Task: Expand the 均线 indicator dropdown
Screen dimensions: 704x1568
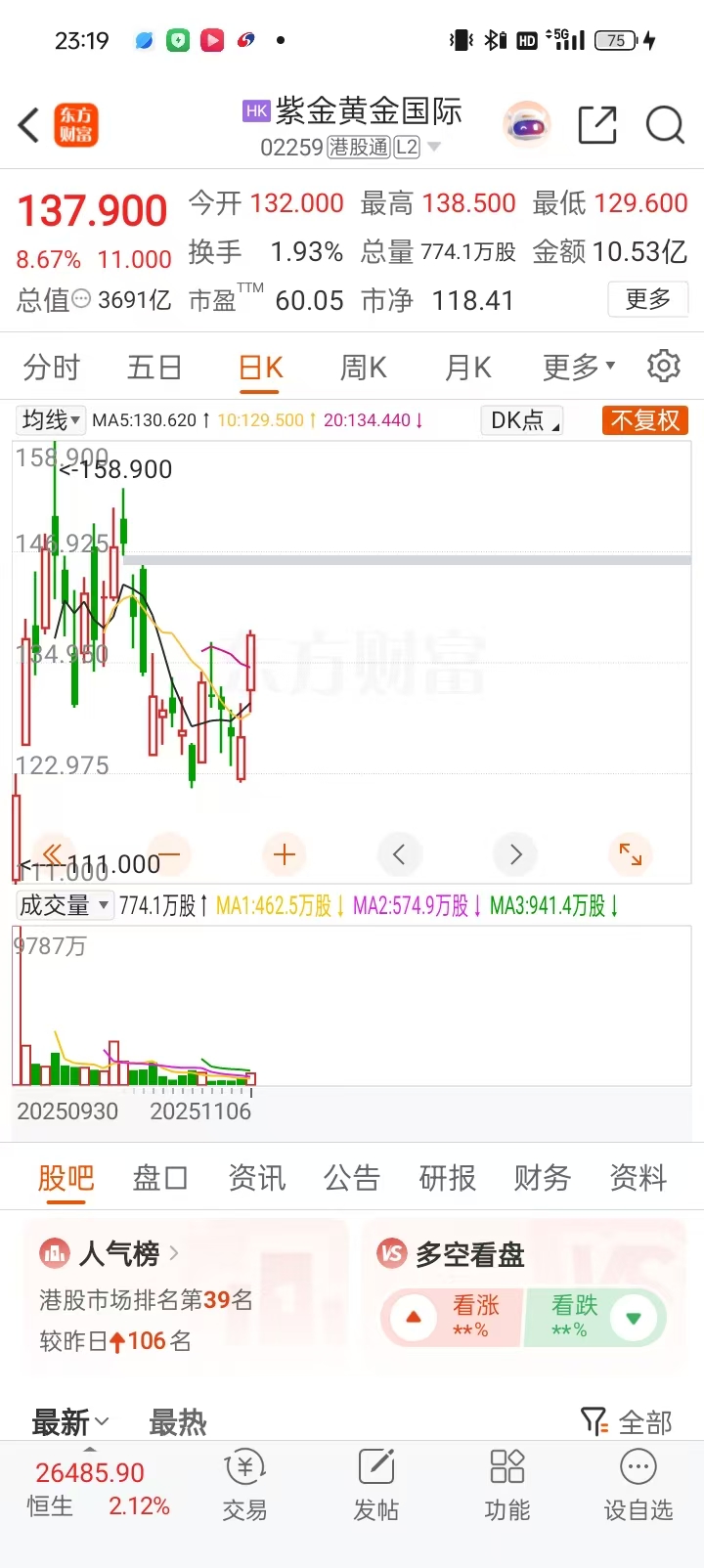Action: pos(51,420)
